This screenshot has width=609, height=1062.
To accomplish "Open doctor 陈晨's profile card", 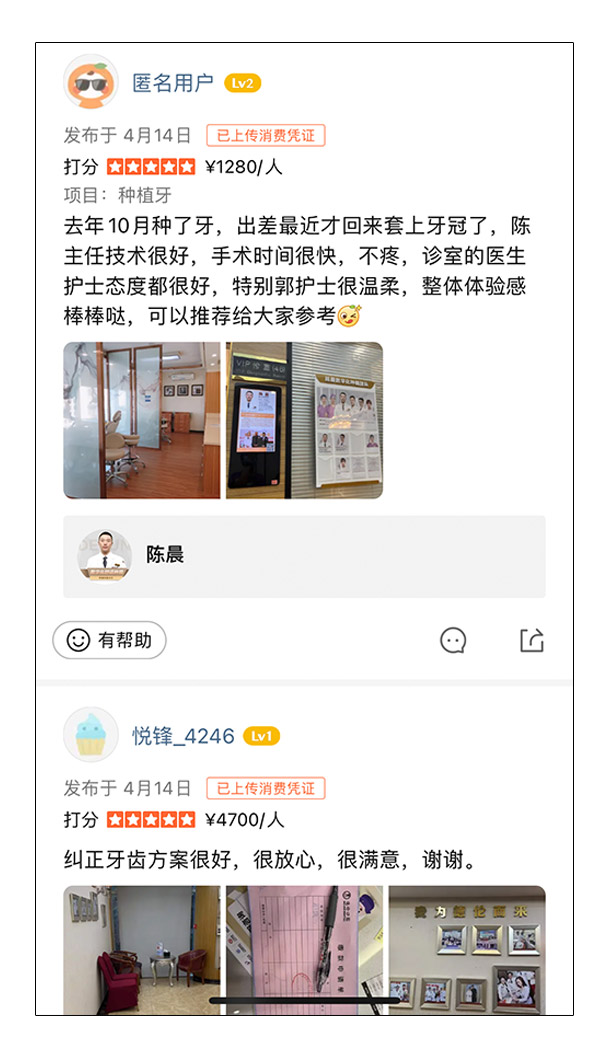I will 304,557.
